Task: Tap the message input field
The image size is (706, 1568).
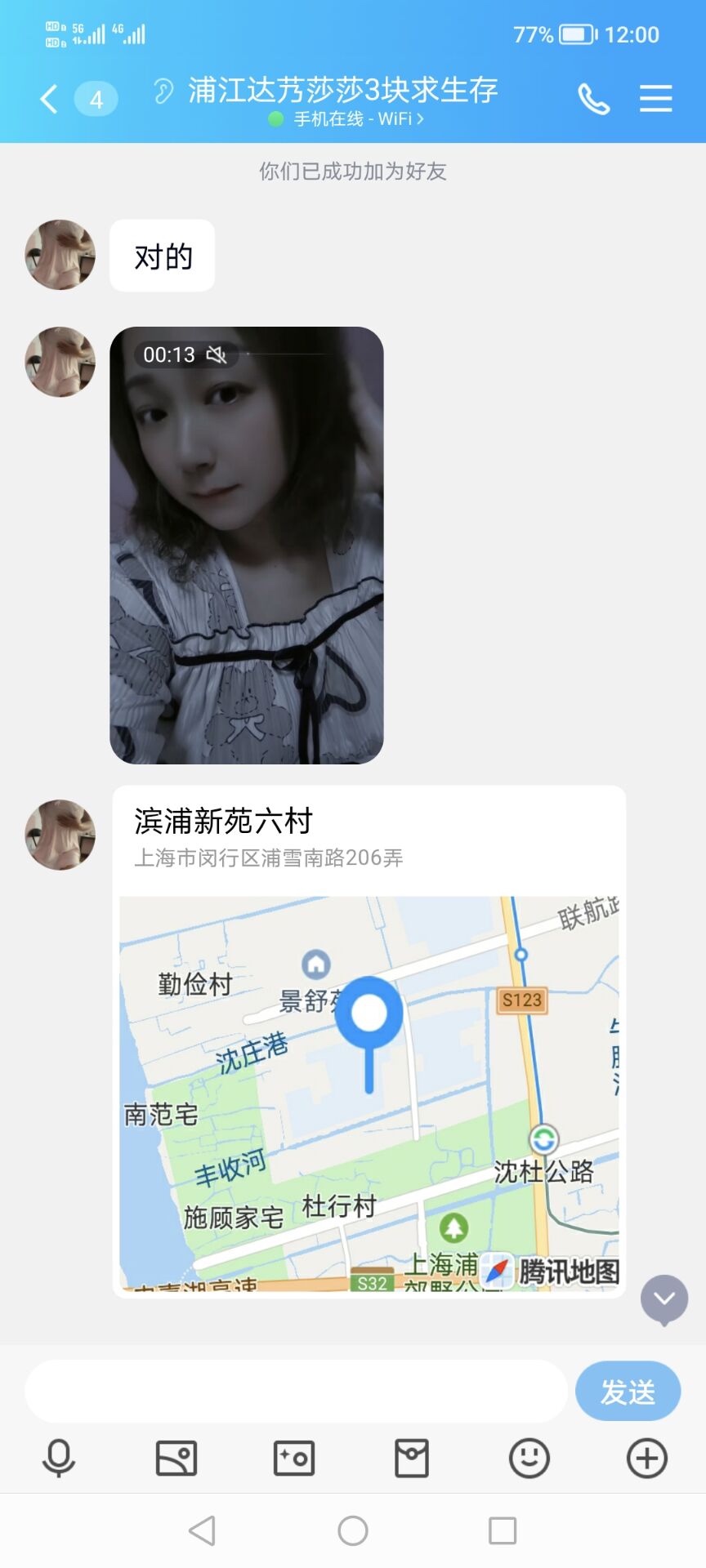Action: 294,1390
